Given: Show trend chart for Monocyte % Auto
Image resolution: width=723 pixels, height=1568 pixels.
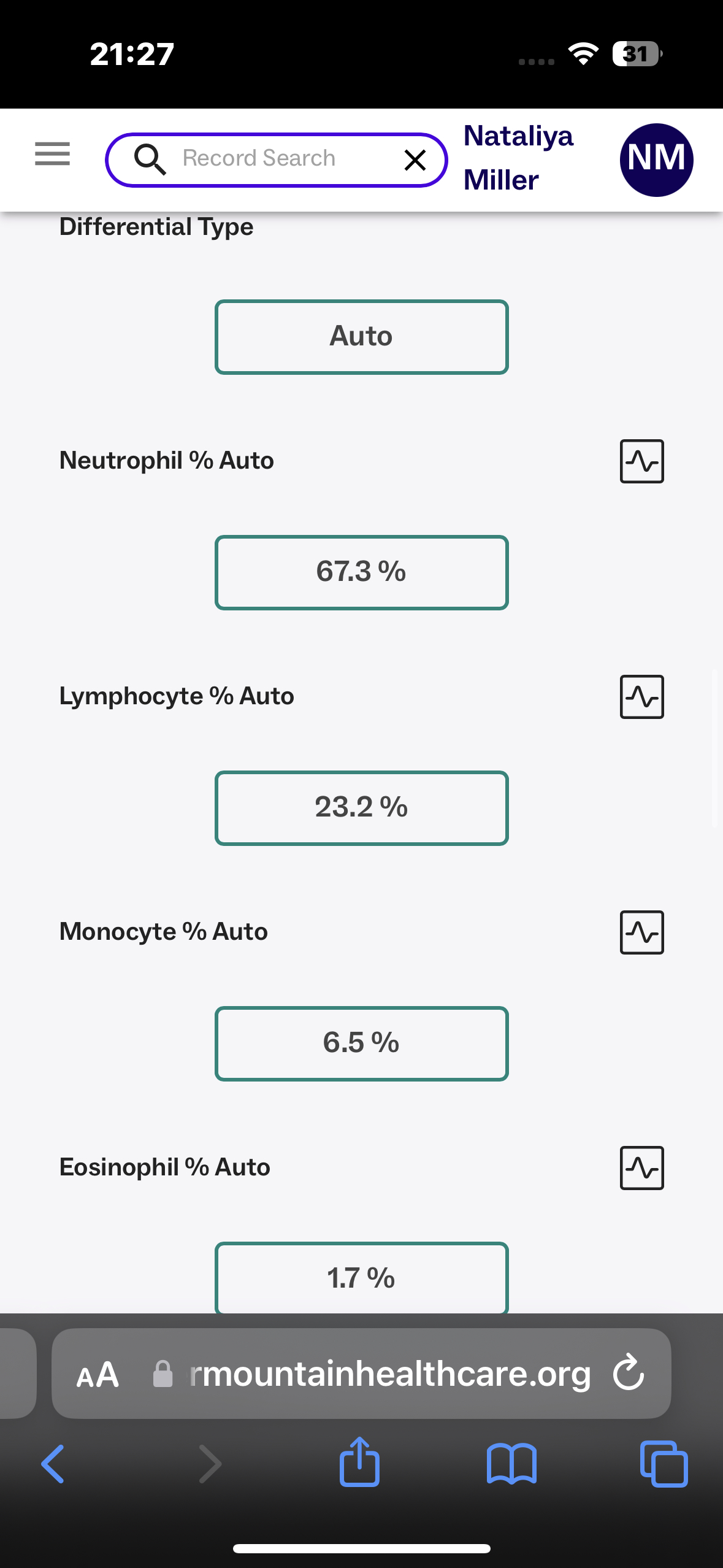Looking at the screenshot, I should 641,932.
